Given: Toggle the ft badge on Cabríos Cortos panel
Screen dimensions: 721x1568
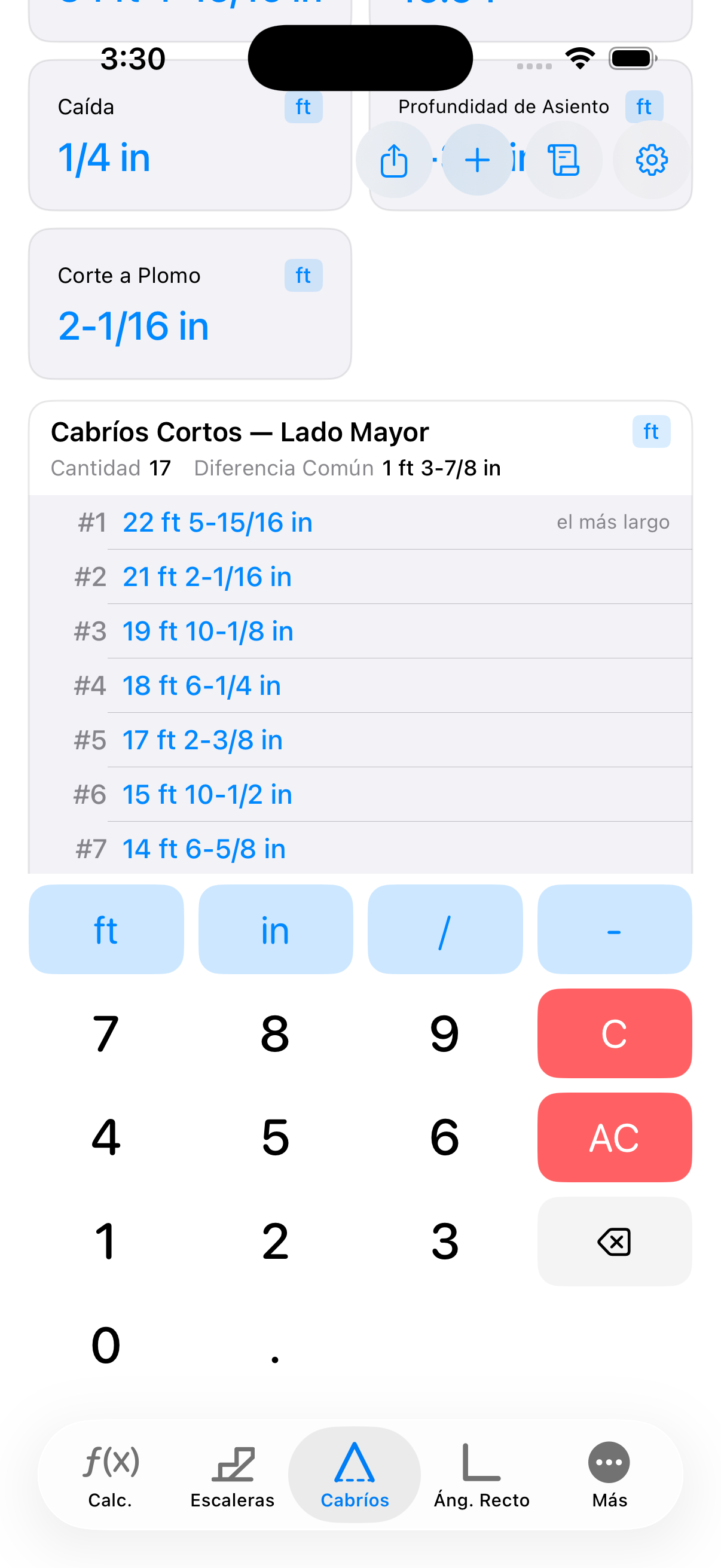Looking at the screenshot, I should click(650, 432).
